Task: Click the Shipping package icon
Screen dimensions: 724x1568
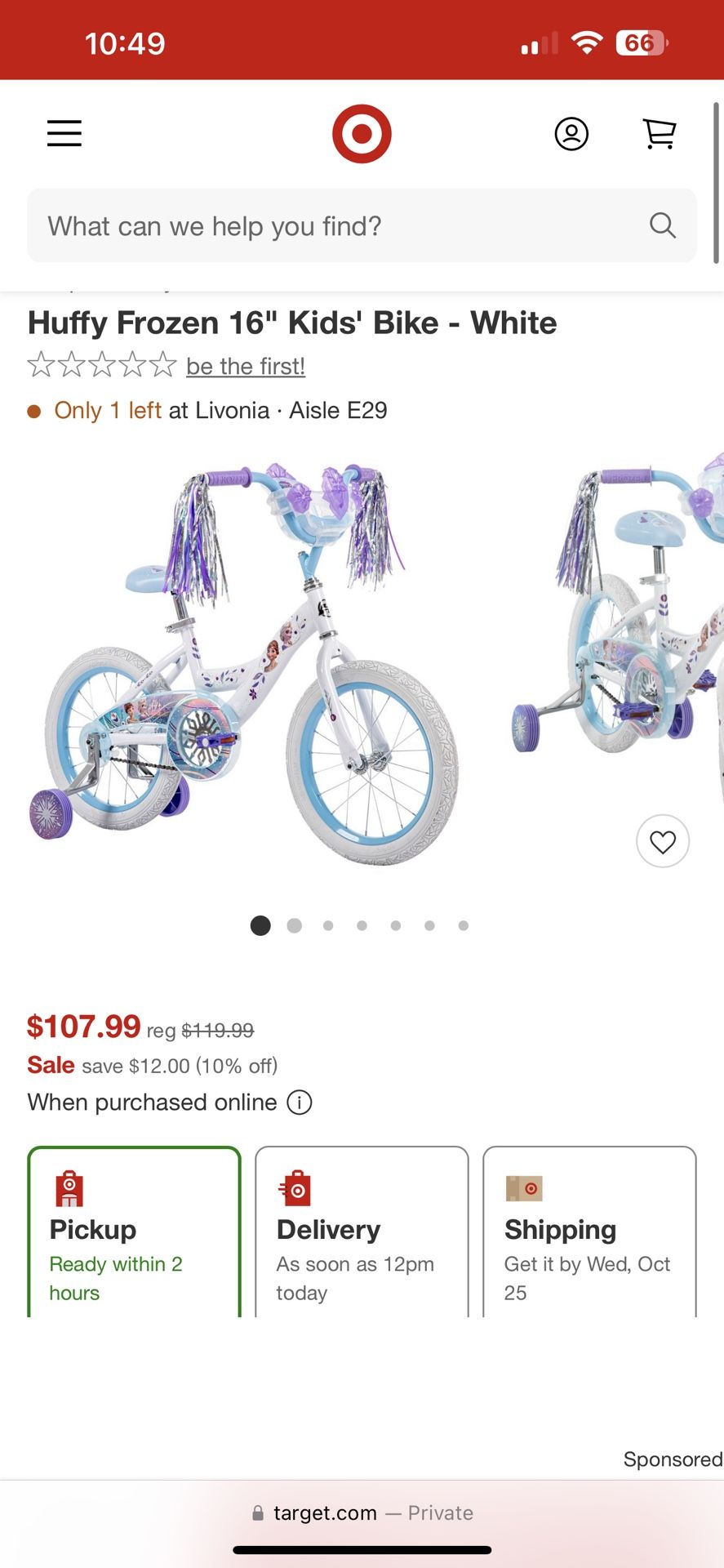Action: 523,1189
